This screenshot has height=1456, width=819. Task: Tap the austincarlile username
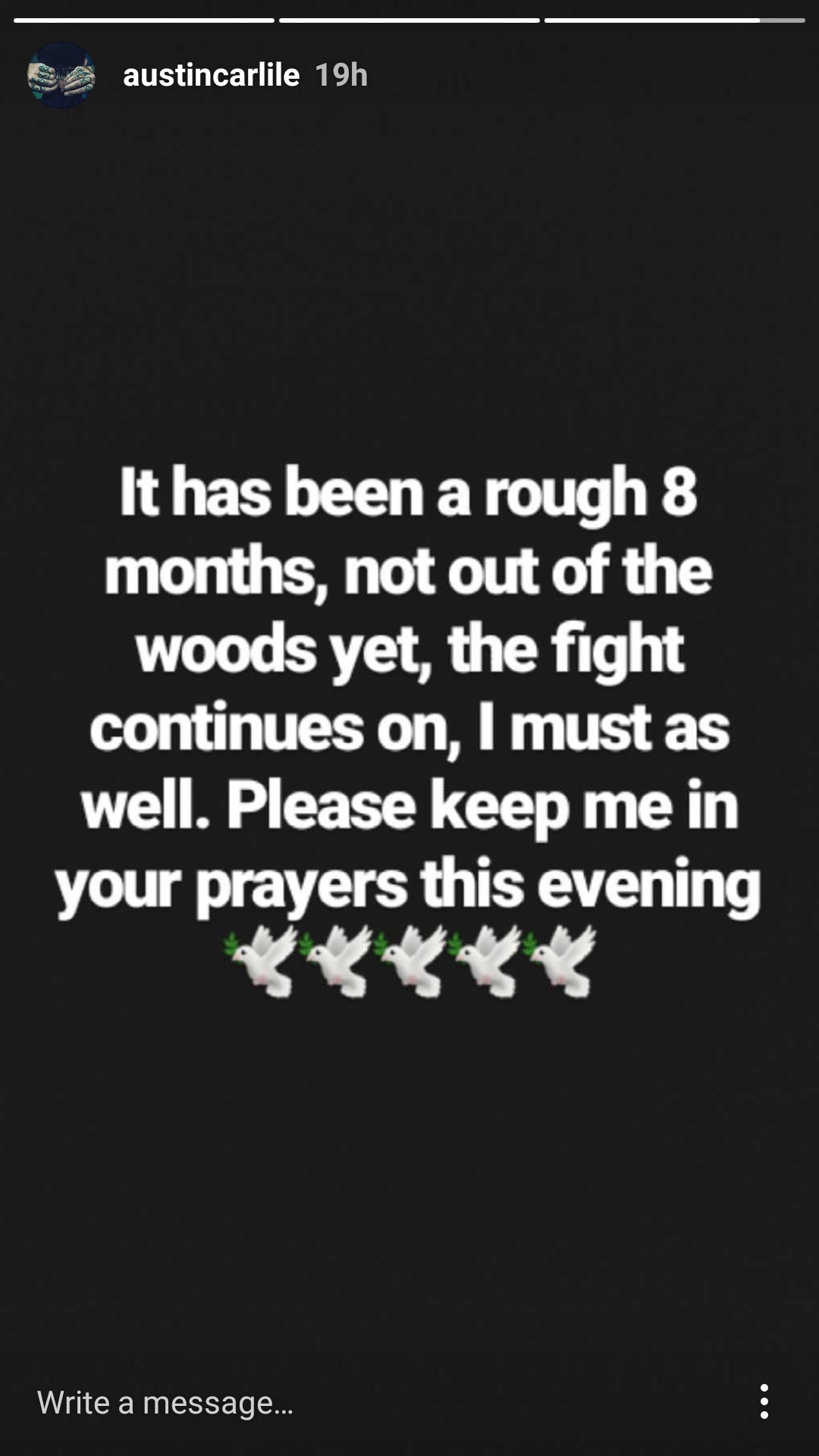[211, 75]
